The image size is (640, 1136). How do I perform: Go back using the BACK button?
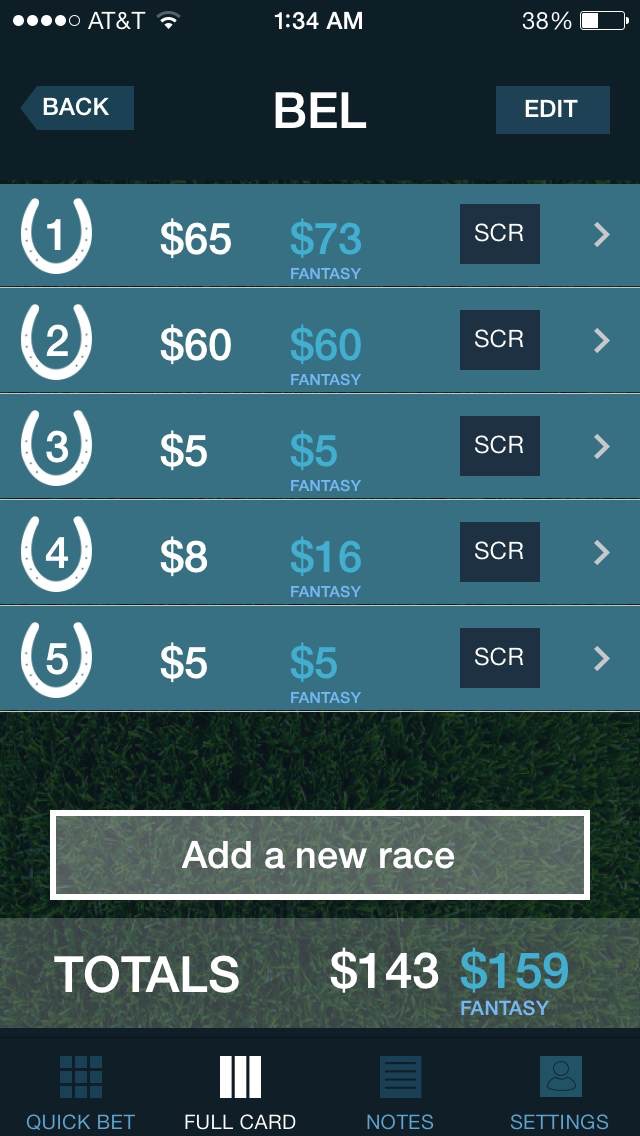(x=77, y=108)
